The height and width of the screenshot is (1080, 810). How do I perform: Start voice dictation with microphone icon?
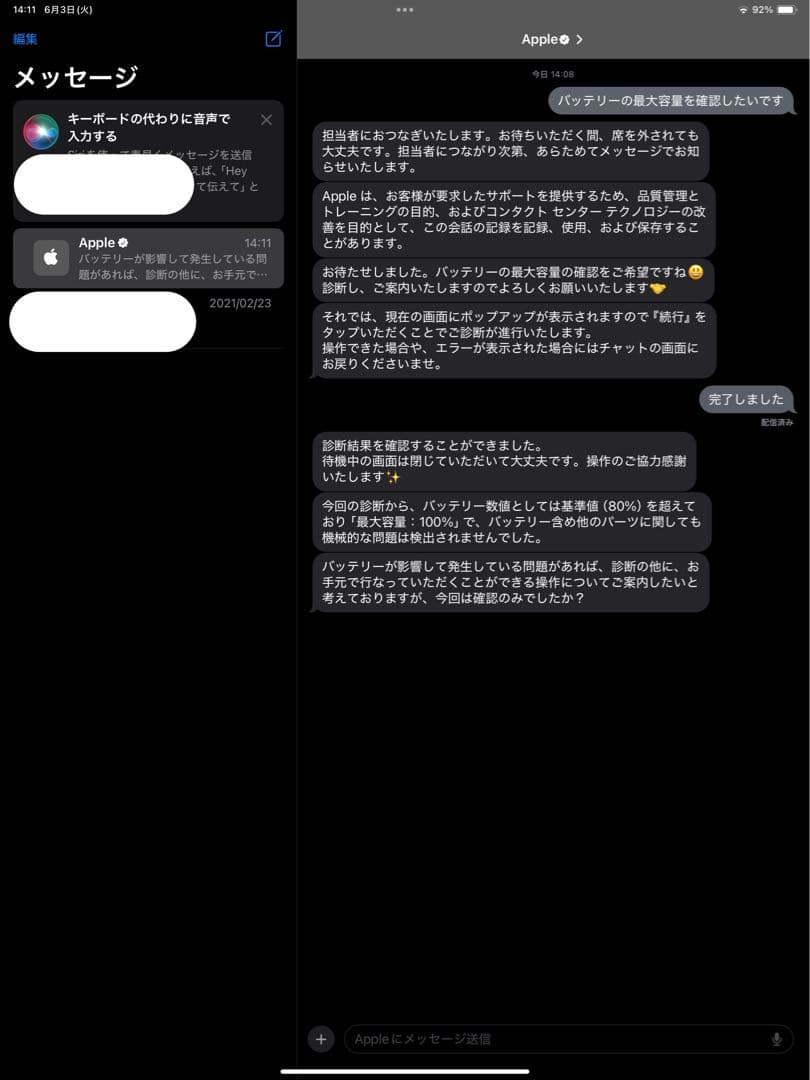[x=776, y=1039]
